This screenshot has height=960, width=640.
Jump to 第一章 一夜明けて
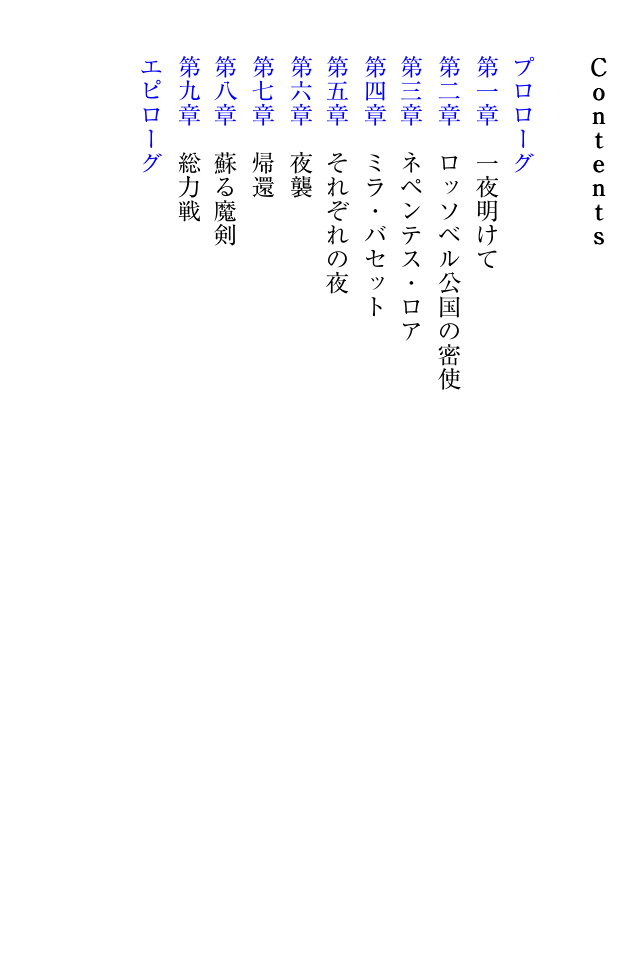coord(487,91)
